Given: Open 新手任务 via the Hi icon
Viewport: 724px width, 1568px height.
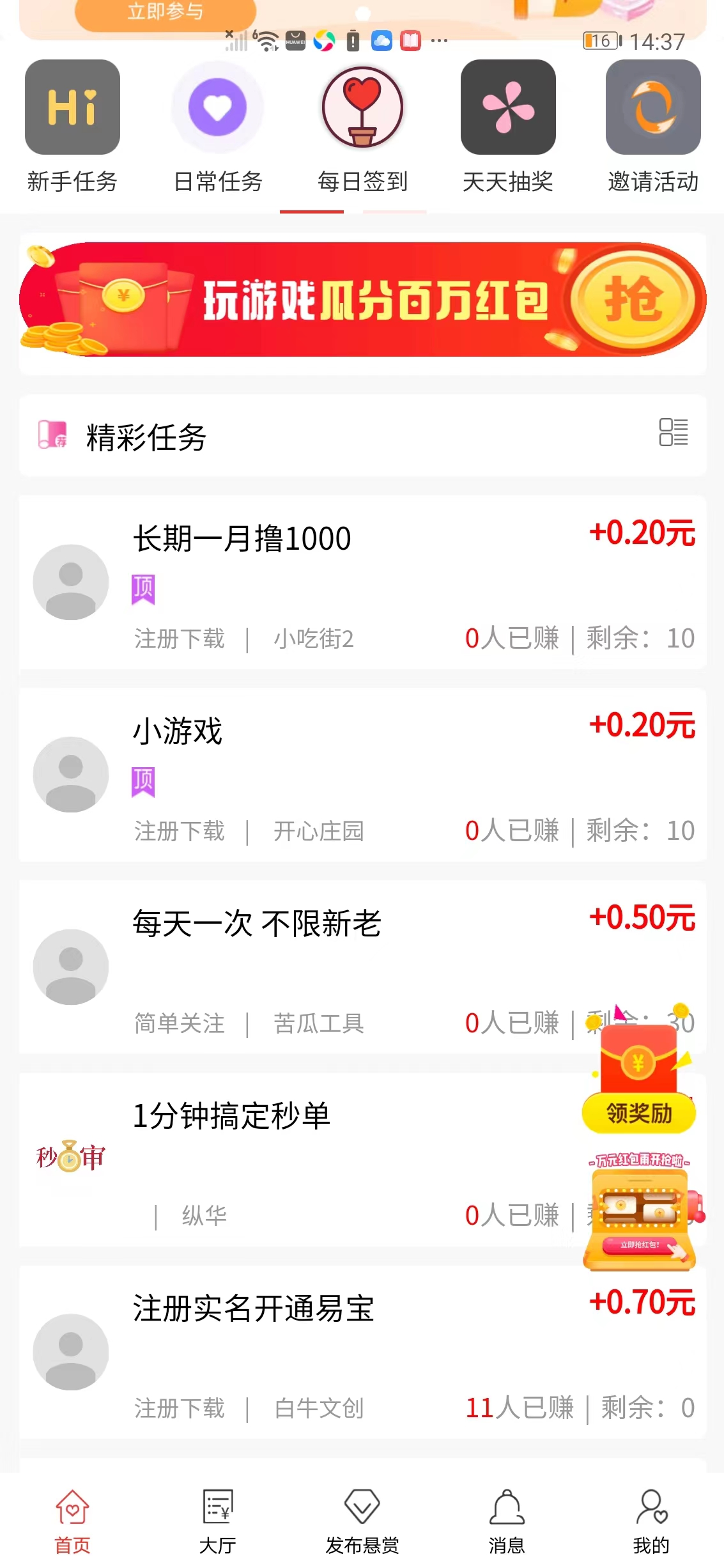Looking at the screenshot, I should click(72, 109).
